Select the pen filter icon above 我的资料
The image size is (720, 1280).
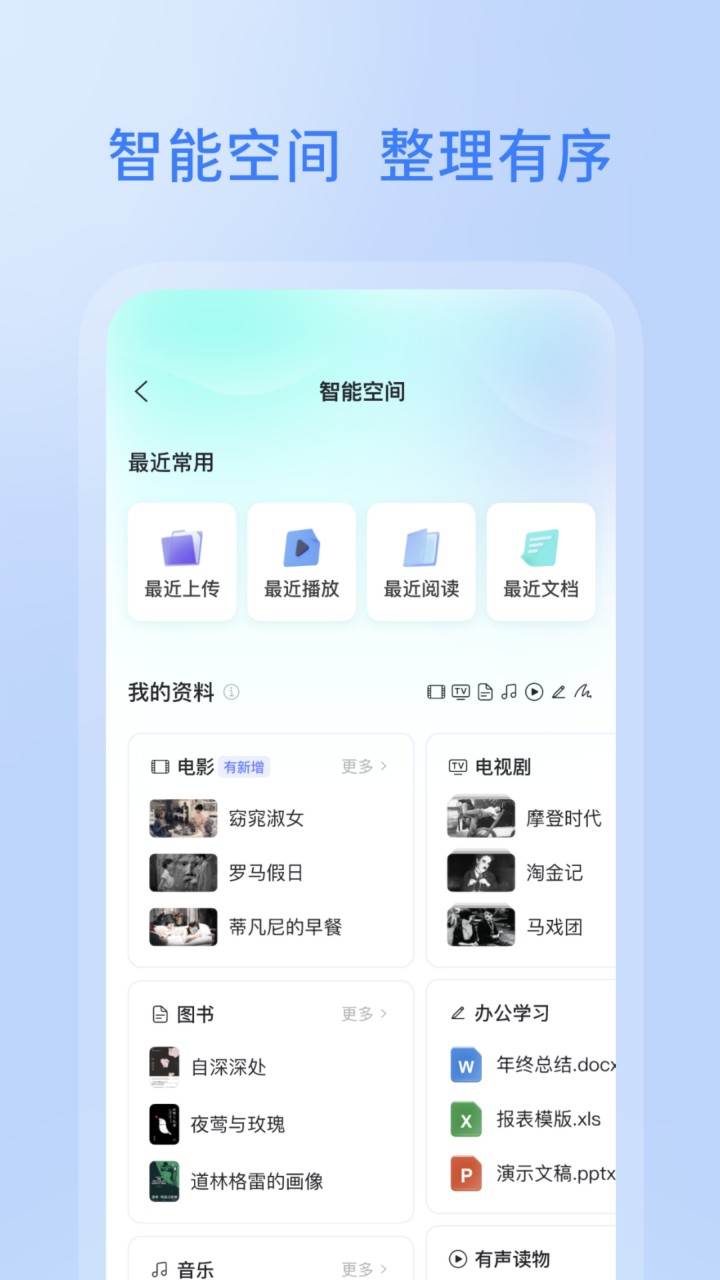pos(559,691)
